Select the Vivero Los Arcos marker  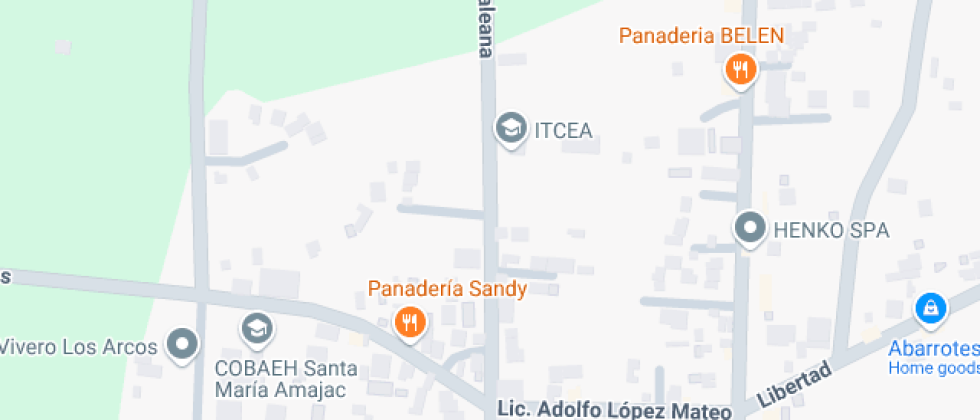[182, 346]
